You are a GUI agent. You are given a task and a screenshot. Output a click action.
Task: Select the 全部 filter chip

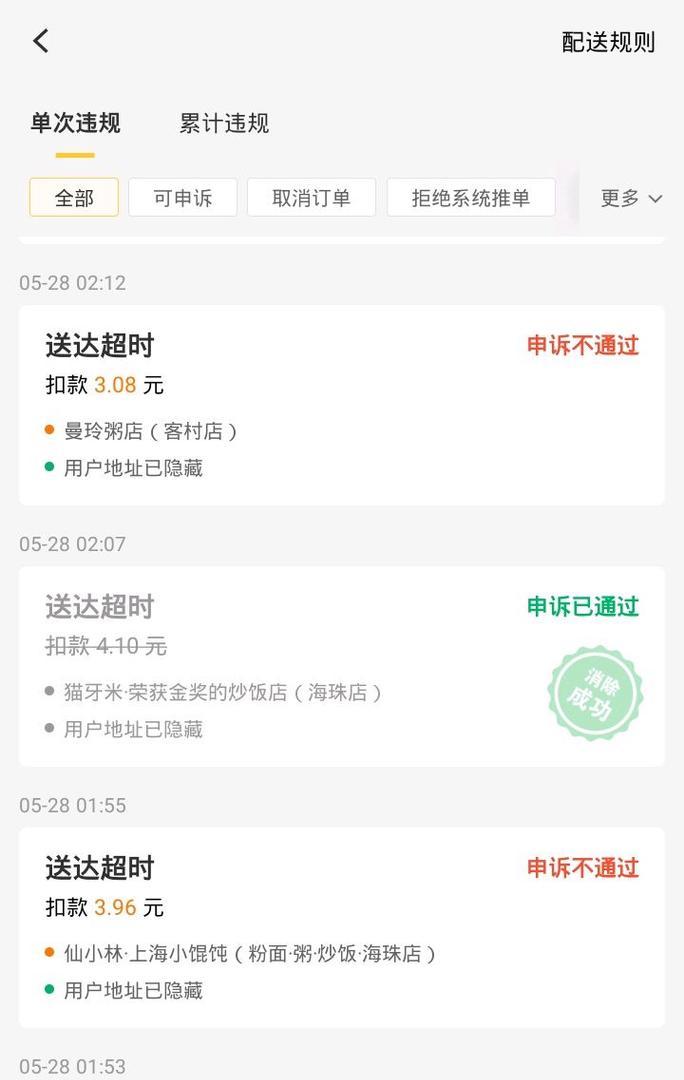point(74,198)
